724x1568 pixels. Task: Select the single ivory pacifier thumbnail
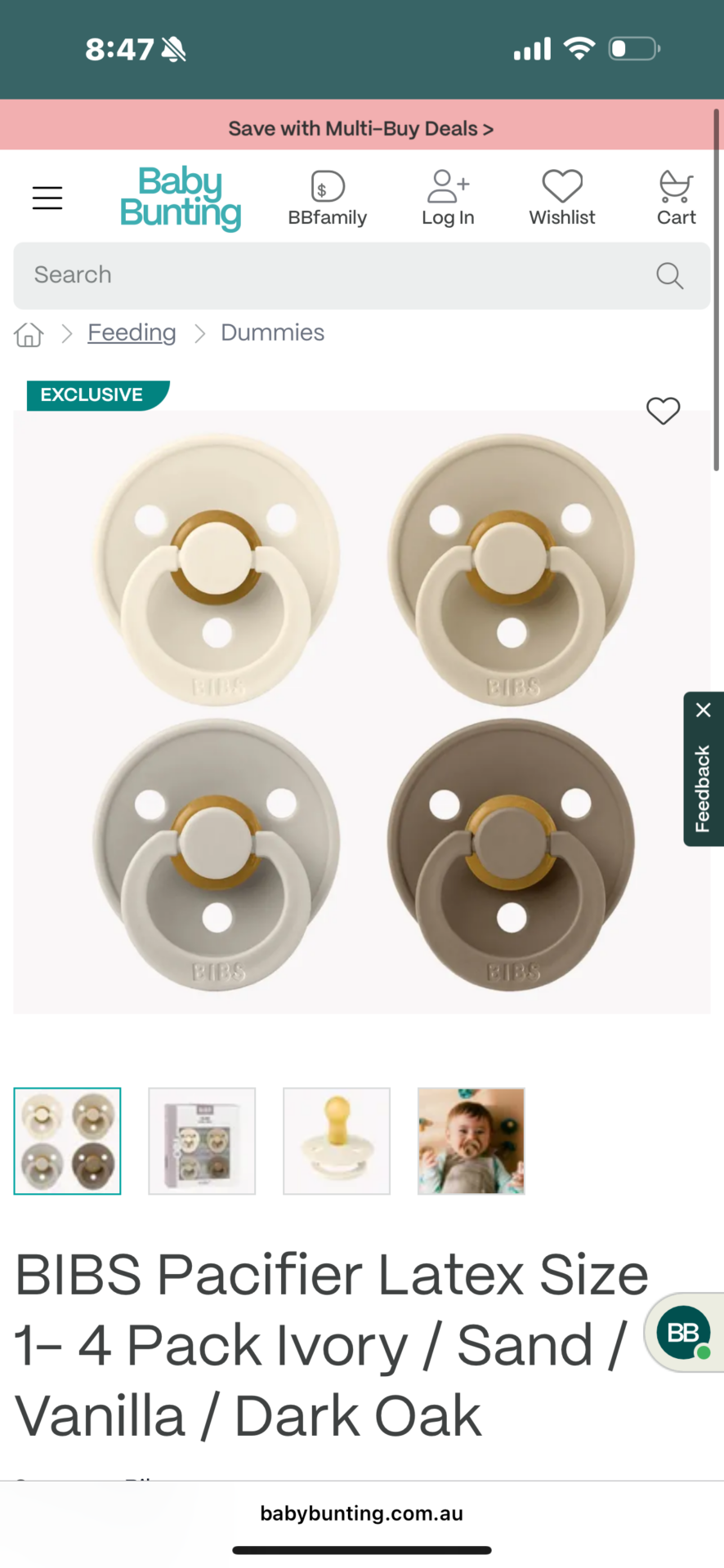click(x=337, y=1141)
